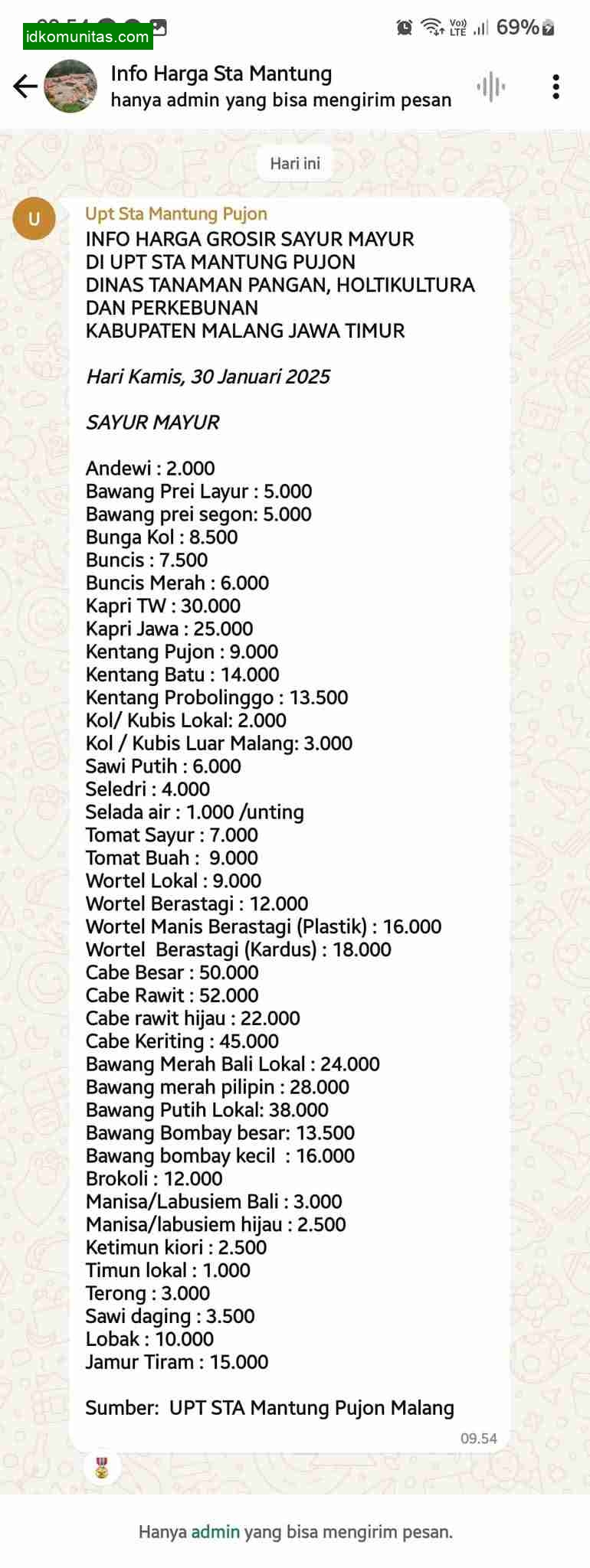Open Info Harga Sta Mantung group info
This screenshot has height=1568, width=590.
click(x=221, y=74)
